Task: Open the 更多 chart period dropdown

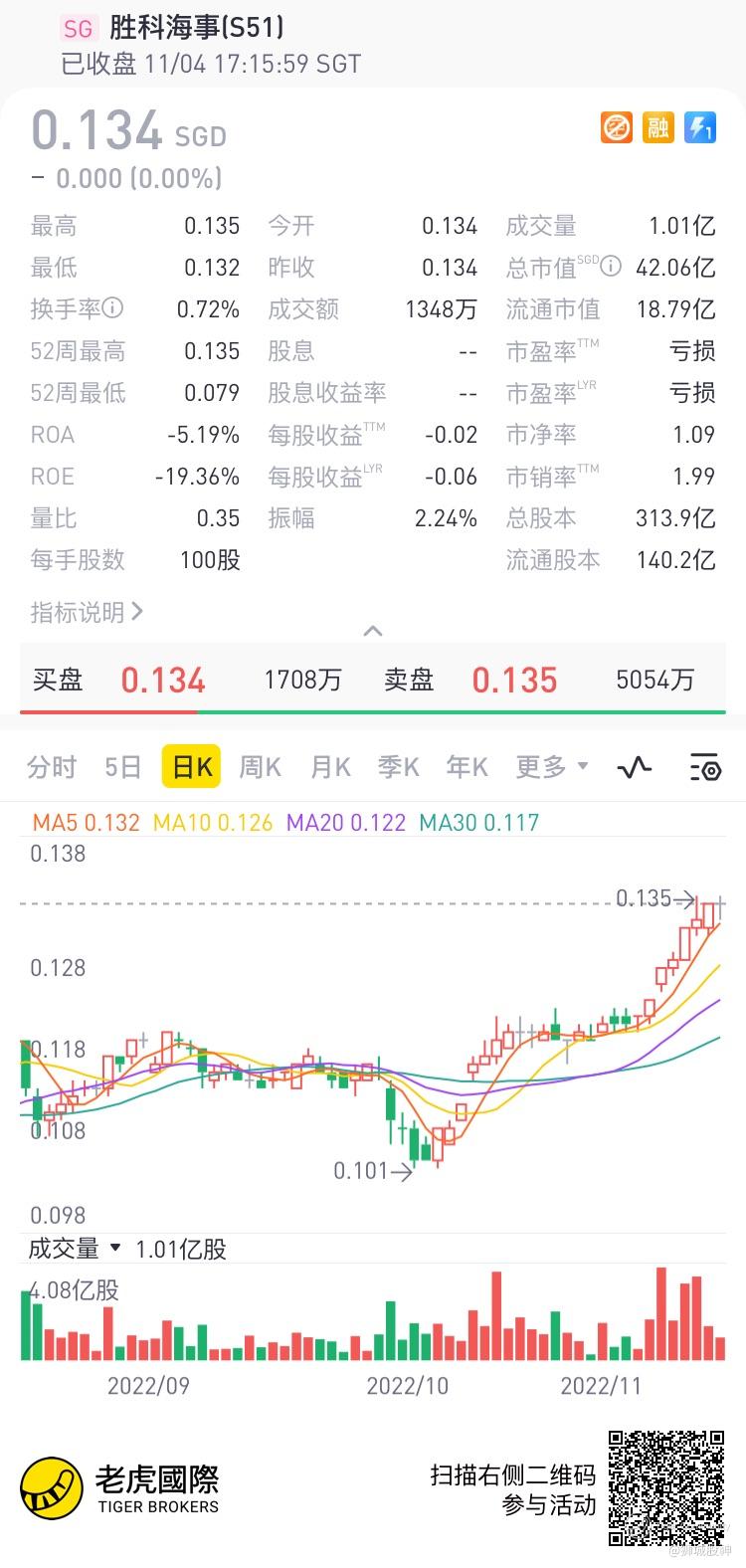Action: pyautogui.click(x=552, y=767)
